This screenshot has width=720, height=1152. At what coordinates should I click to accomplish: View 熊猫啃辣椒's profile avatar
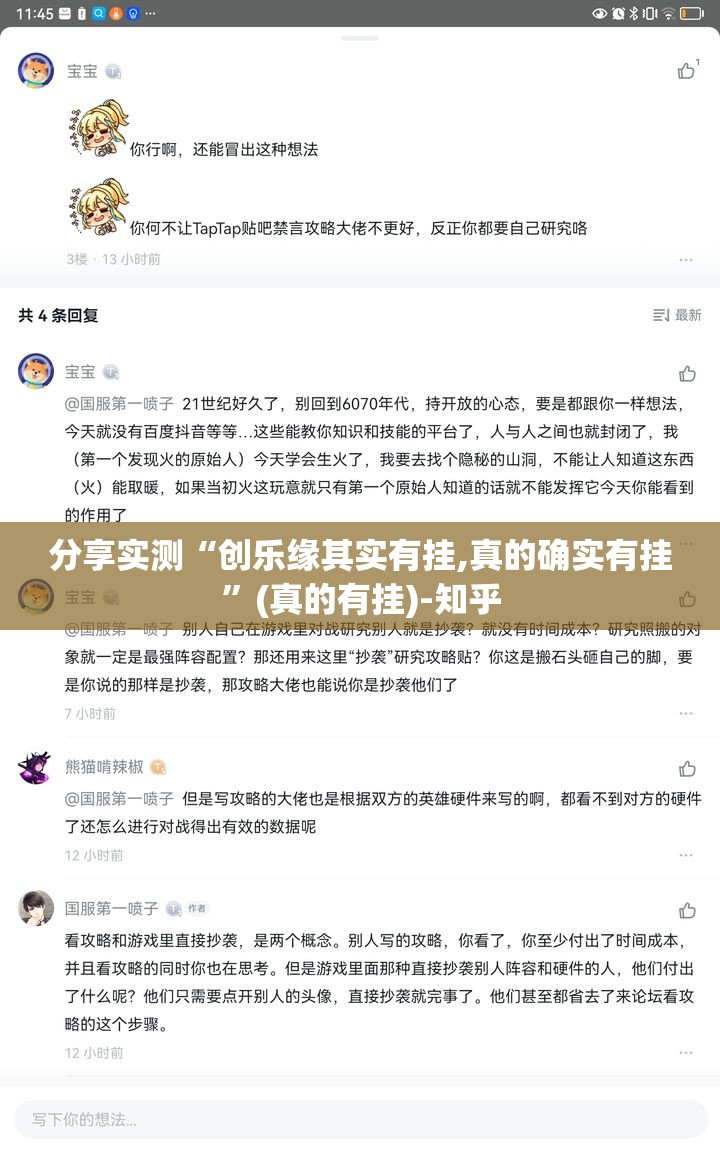(x=36, y=767)
